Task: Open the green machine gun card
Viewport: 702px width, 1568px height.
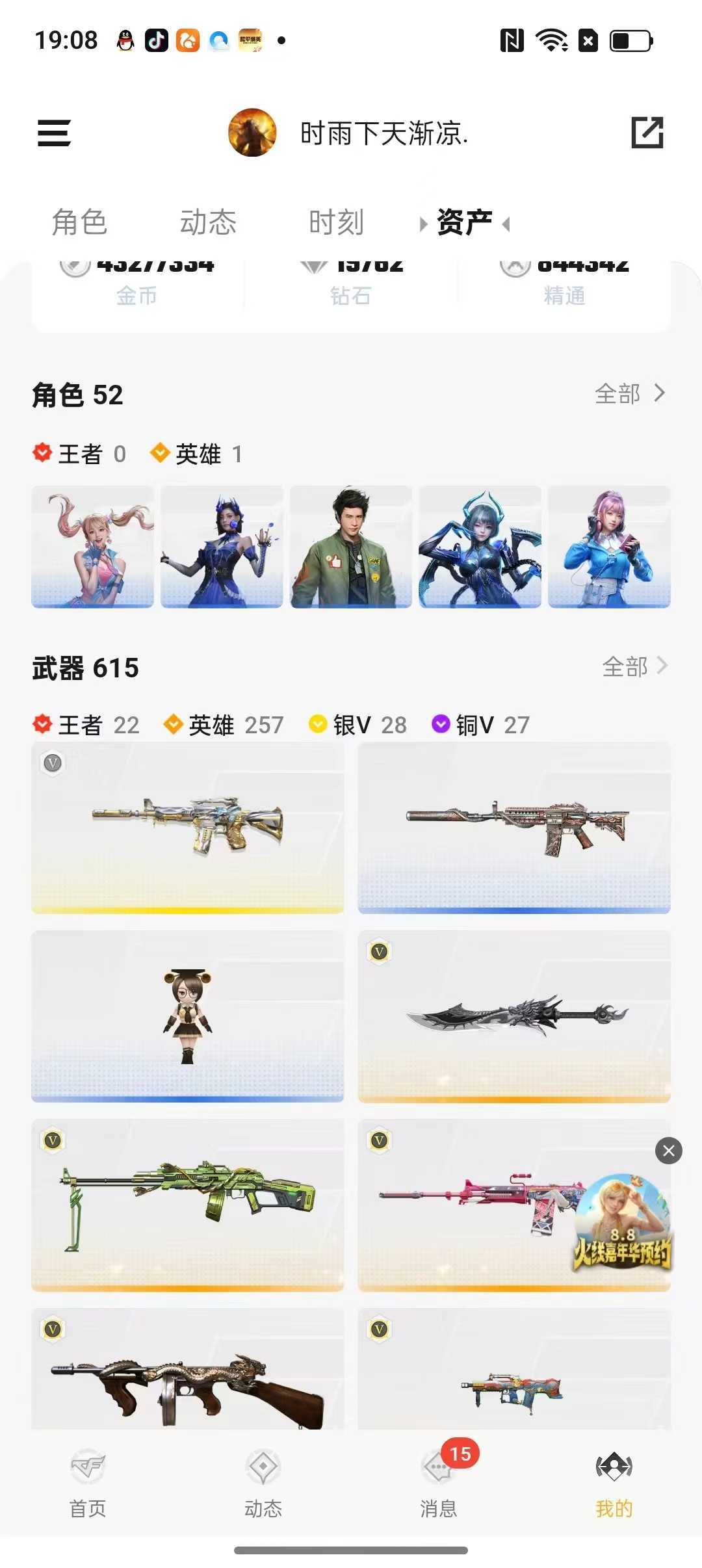Action: coord(187,1205)
